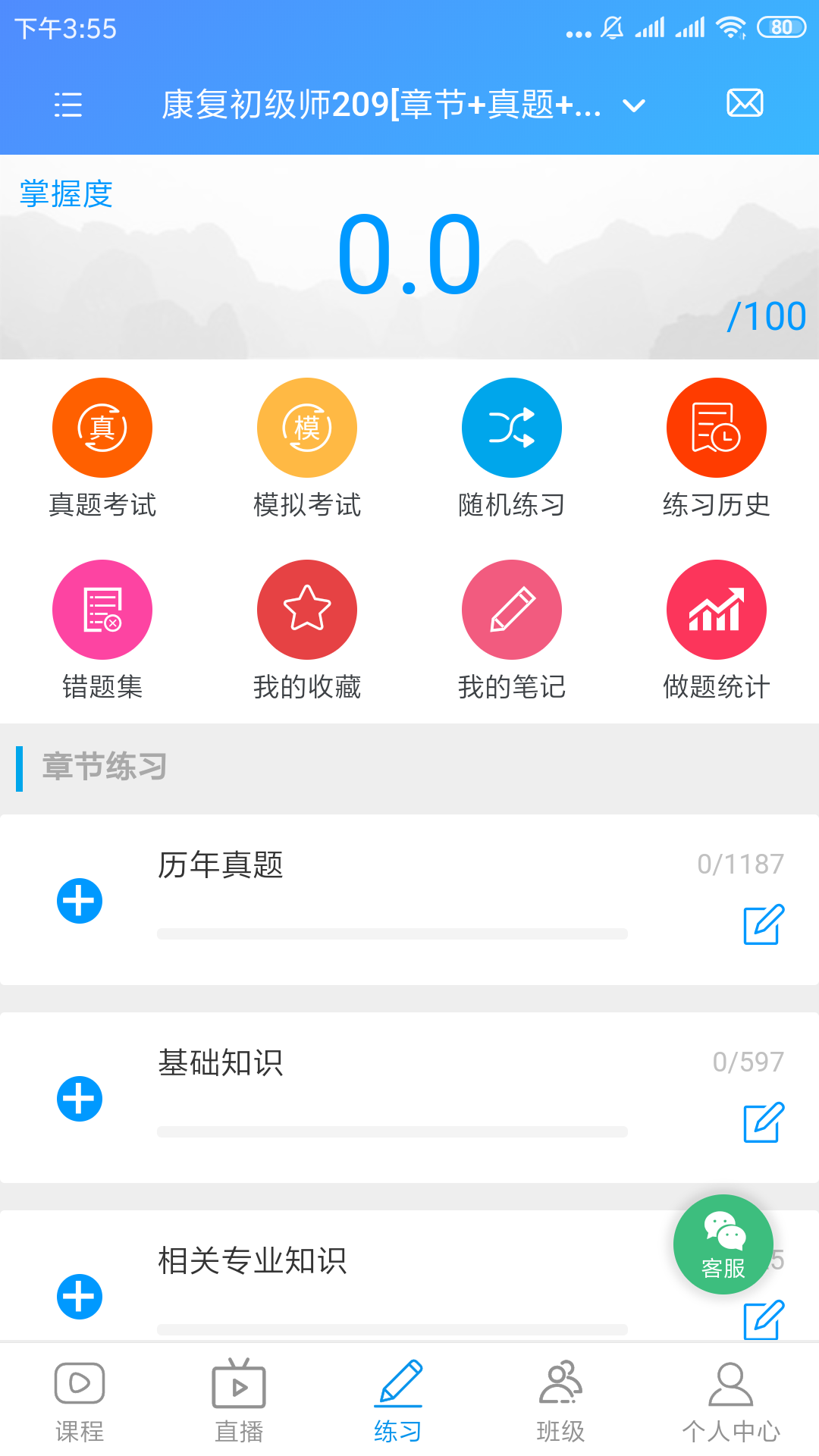Tap the 0.0 mastery score display
The width and height of the screenshot is (819, 1456).
409,254
